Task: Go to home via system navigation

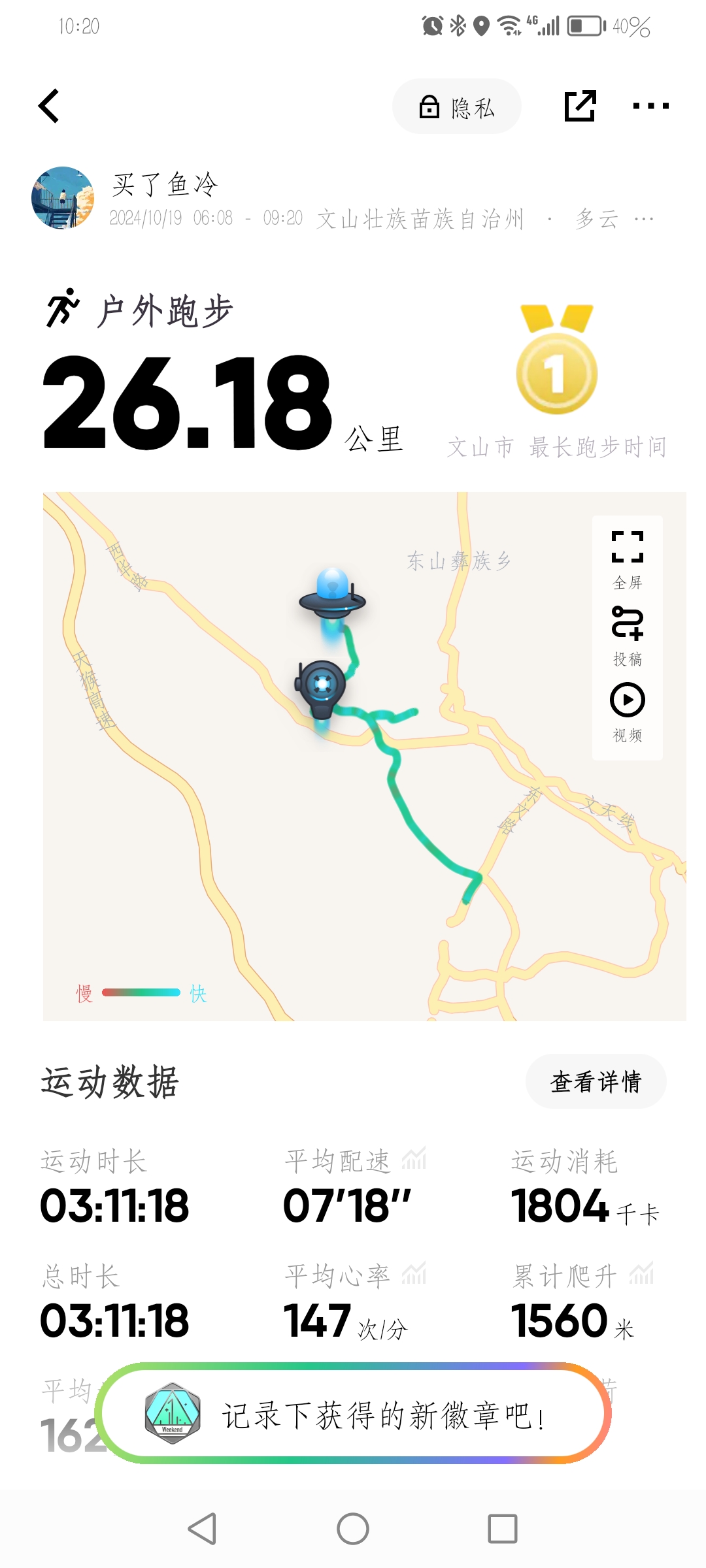Action: (x=353, y=1529)
